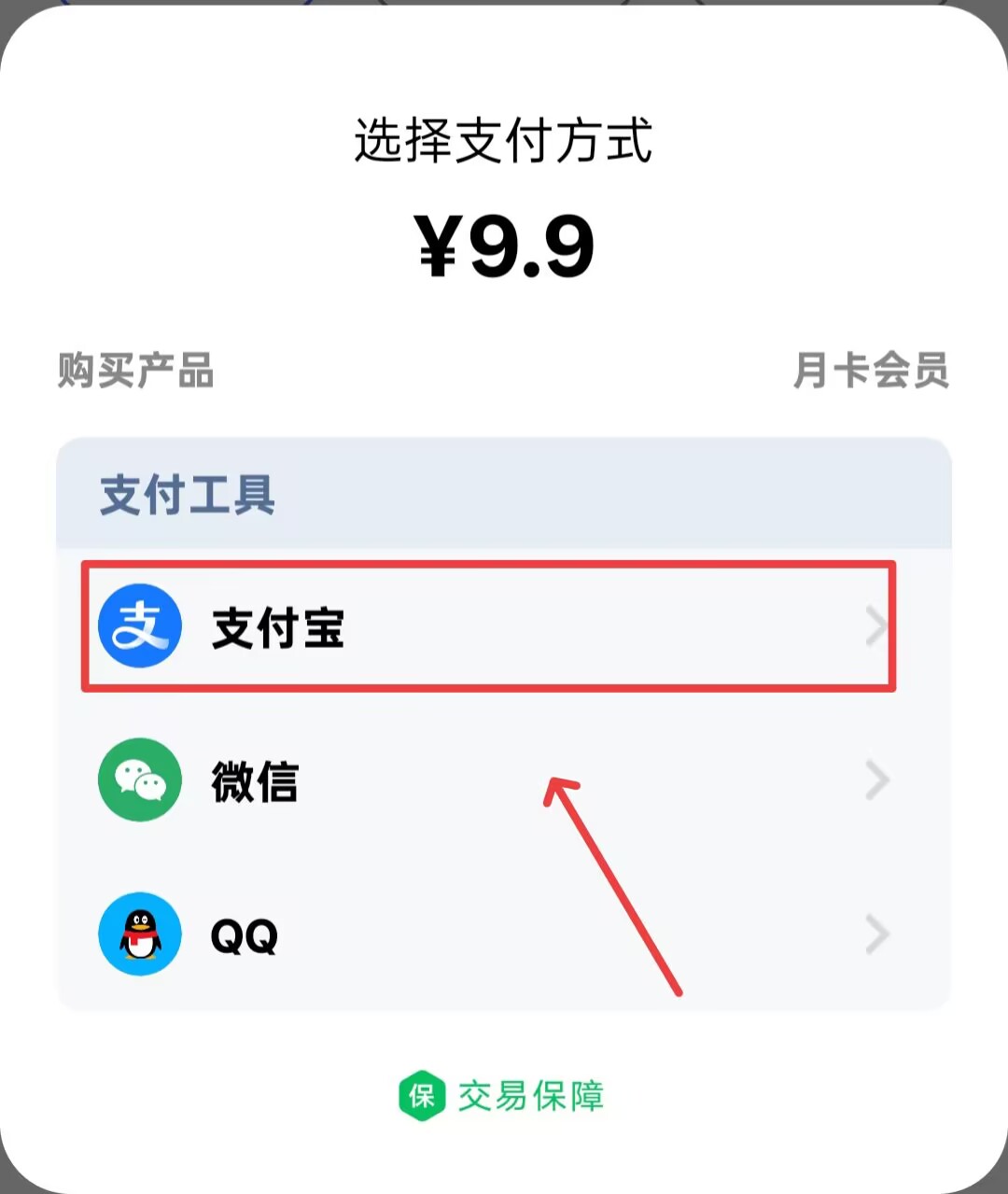
Task: Open WeChat payment details with the arrow
Action: pyautogui.click(x=875, y=780)
